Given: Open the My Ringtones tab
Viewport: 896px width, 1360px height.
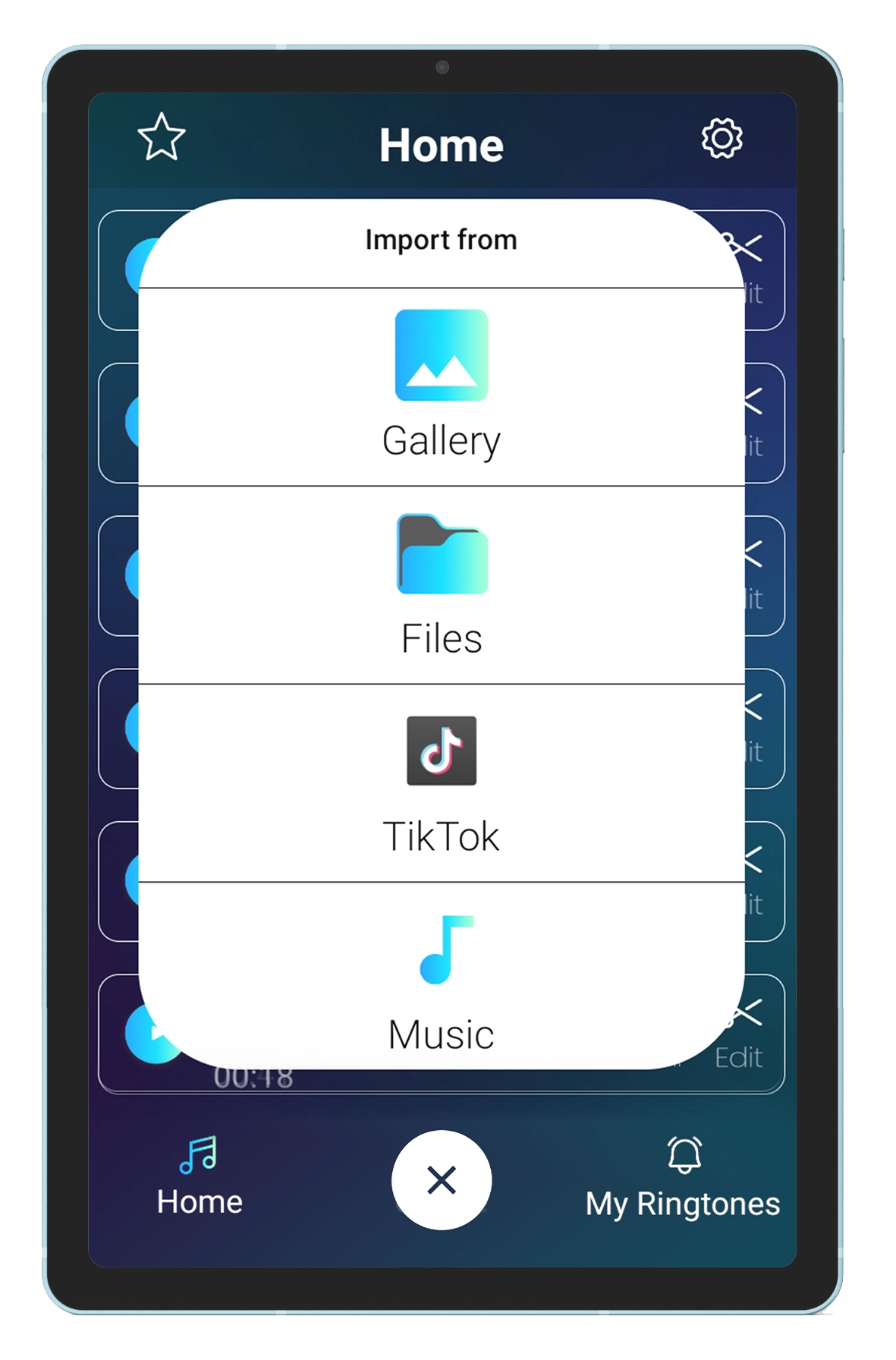Looking at the screenshot, I should coord(682,1178).
